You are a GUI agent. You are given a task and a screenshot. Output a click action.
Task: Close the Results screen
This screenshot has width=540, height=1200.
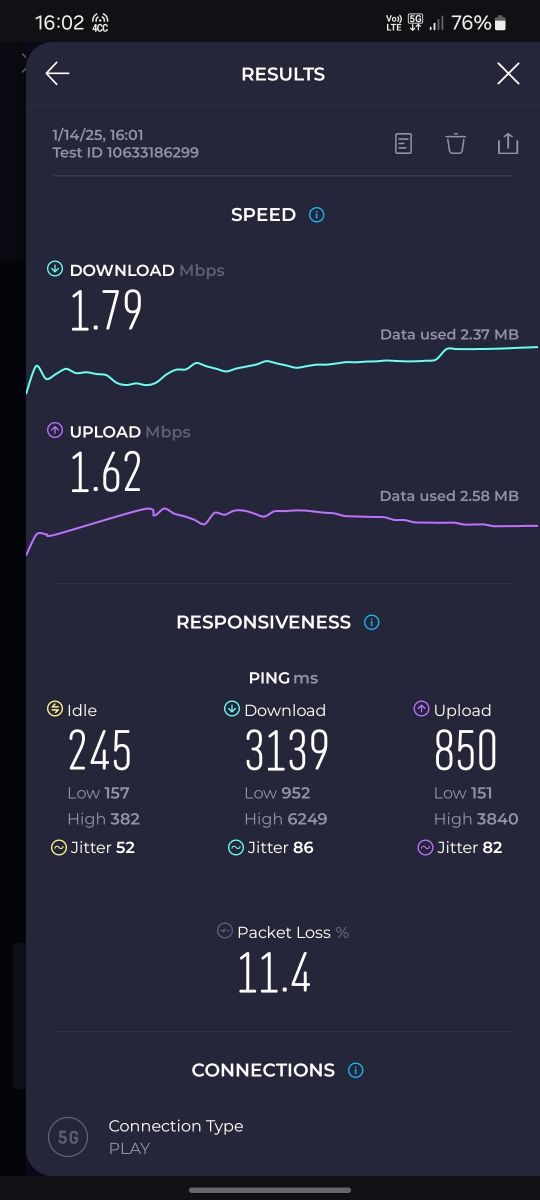(x=508, y=74)
